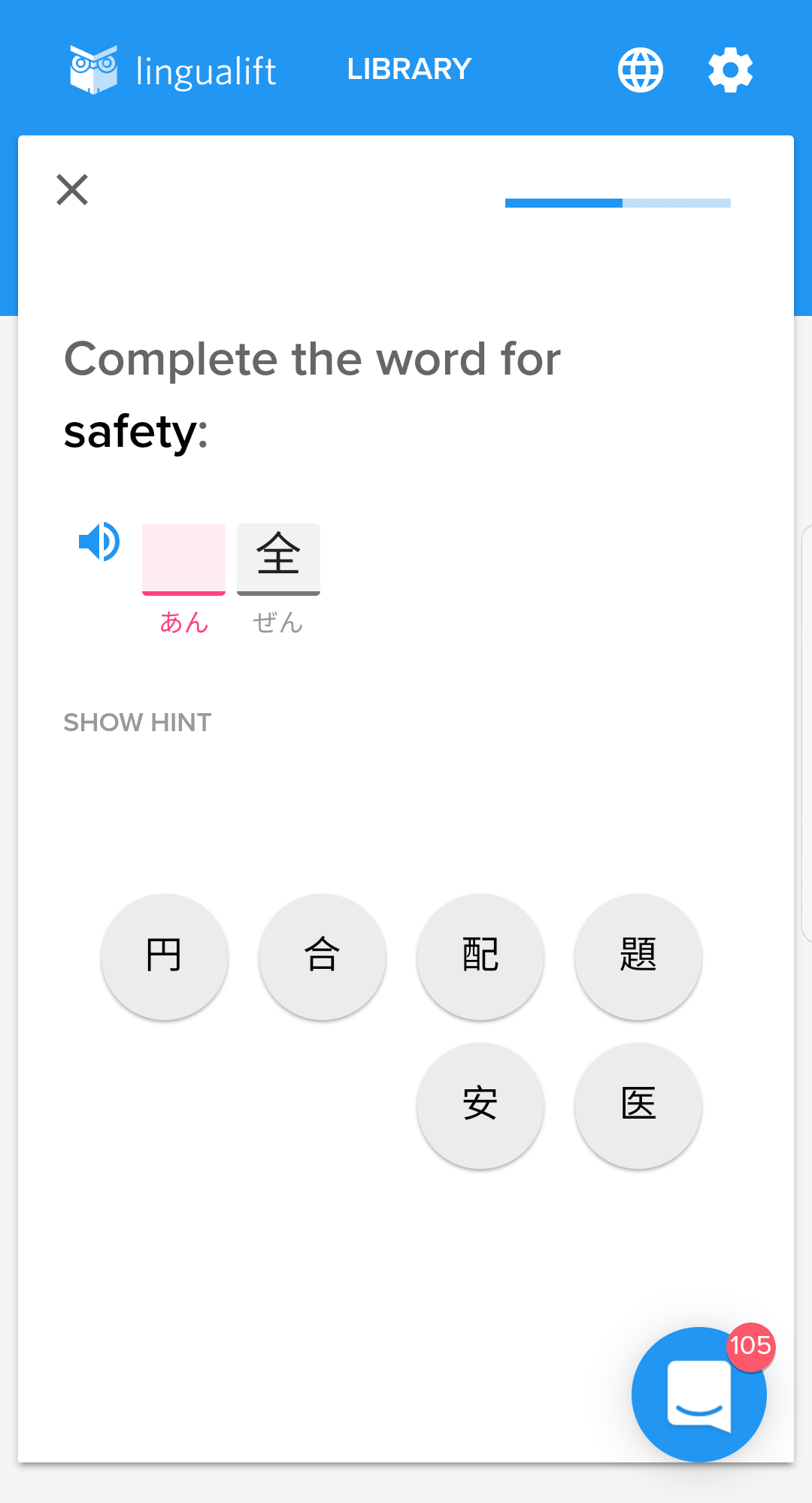Image resolution: width=812 pixels, height=1503 pixels.
Task: Click the lesson progress bar
Action: pyautogui.click(x=617, y=202)
